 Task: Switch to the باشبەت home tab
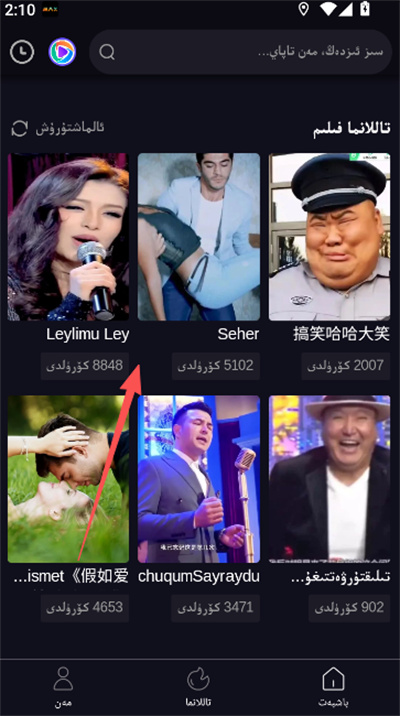333,686
